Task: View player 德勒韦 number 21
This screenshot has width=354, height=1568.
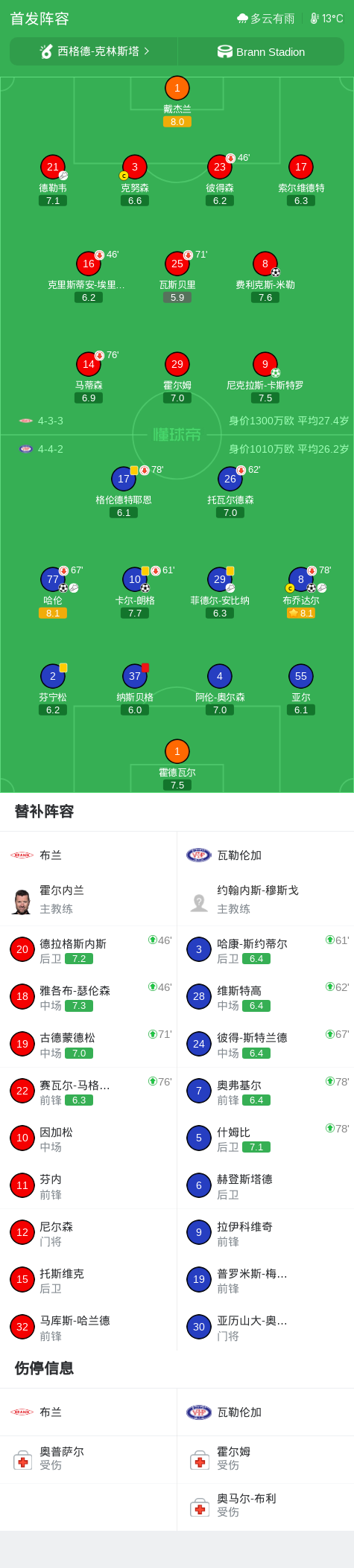Action: (53, 180)
